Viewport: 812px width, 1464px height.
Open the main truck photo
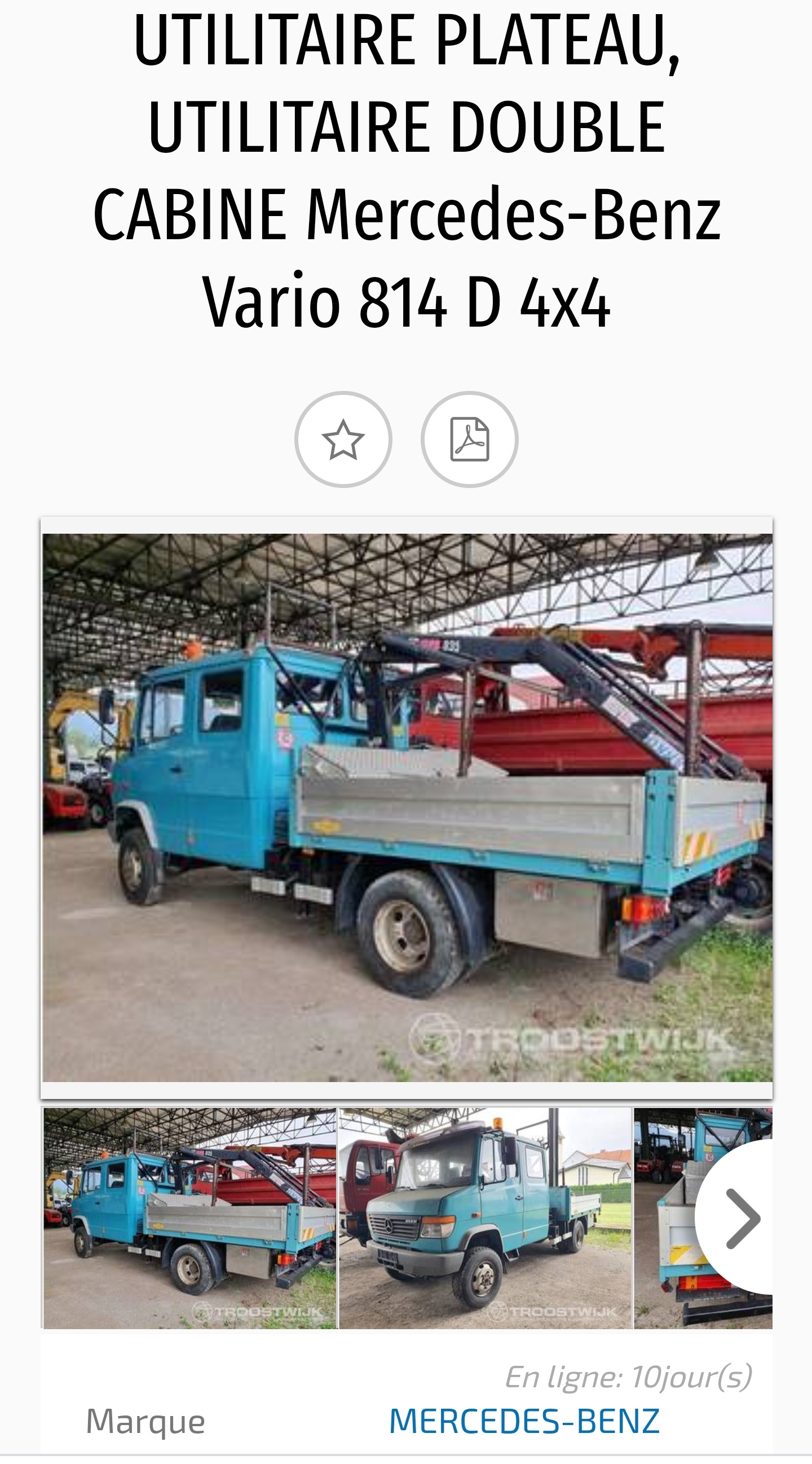point(407,807)
